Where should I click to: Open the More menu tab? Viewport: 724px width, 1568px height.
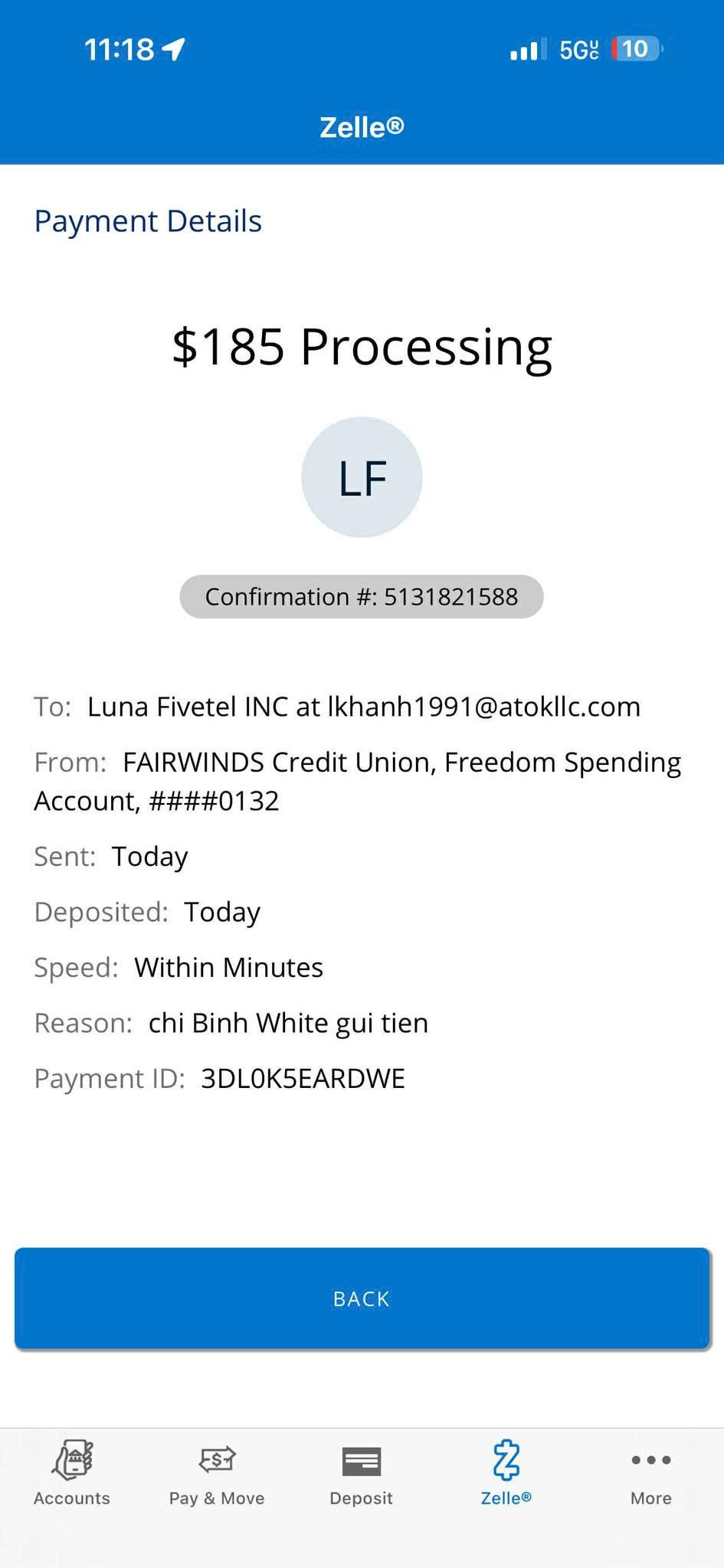click(651, 1474)
